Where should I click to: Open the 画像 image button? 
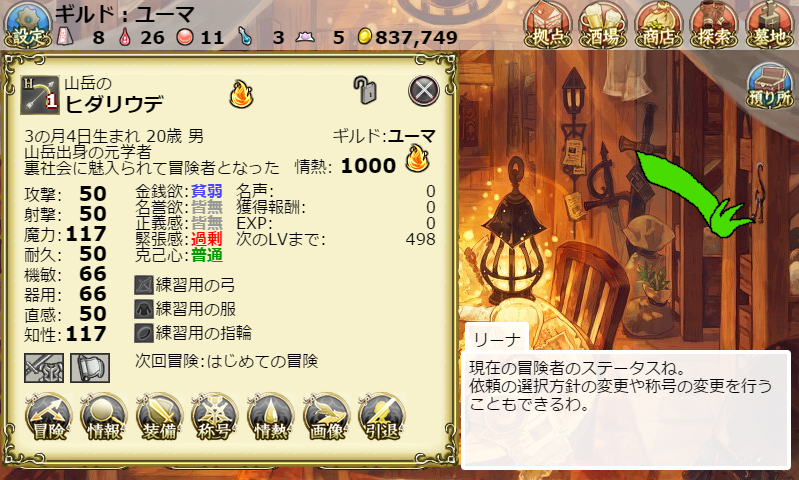(326, 416)
